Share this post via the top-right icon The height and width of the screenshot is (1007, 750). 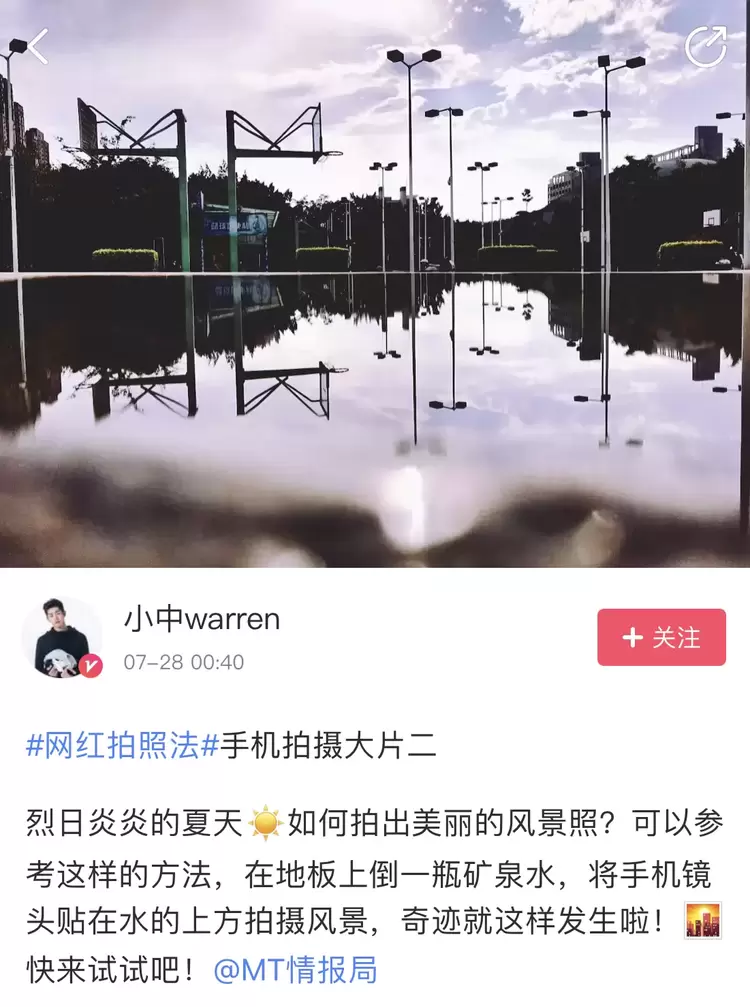[x=705, y=47]
